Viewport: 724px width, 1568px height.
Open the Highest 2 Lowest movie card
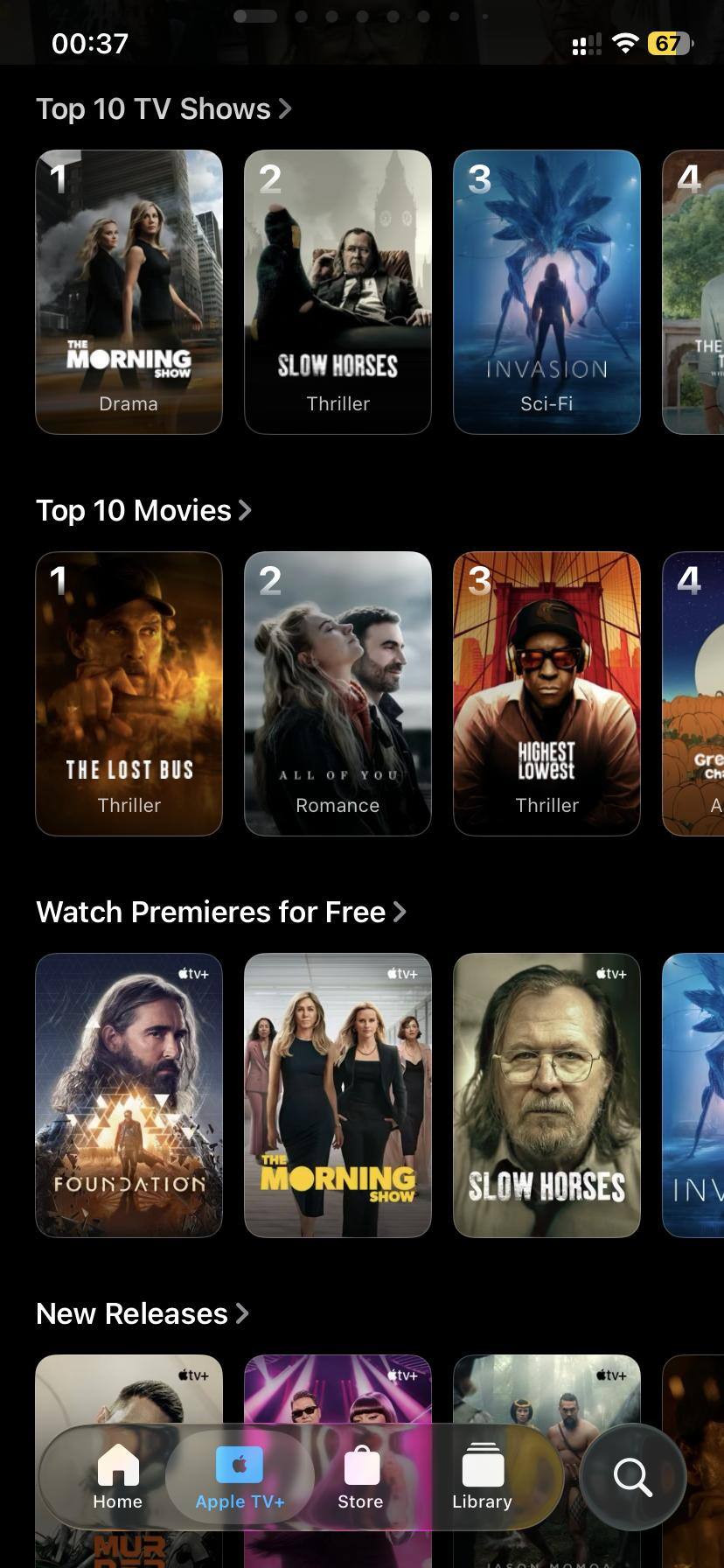(546, 693)
